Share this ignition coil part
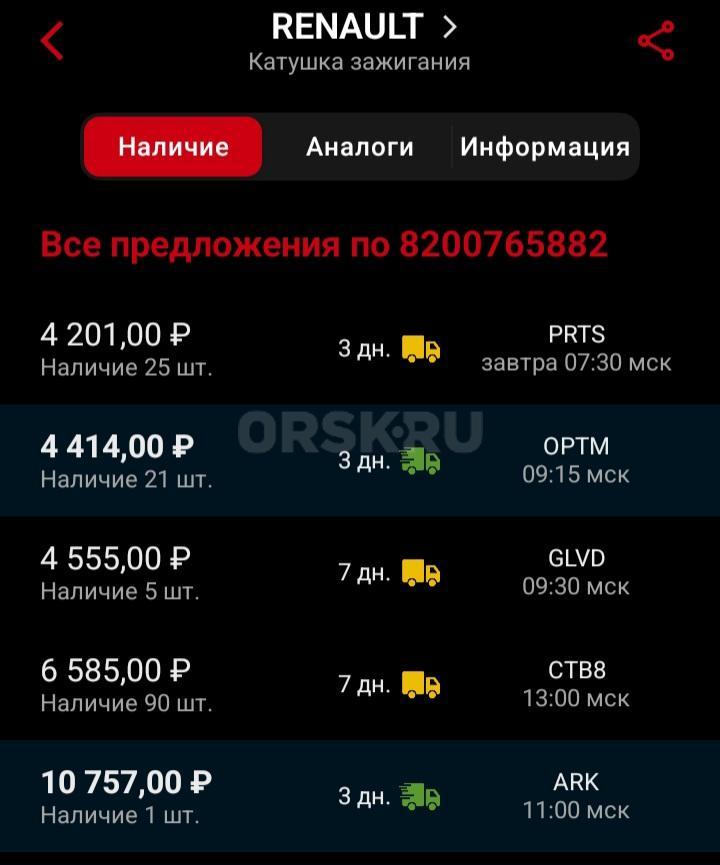The height and width of the screenshot is (865, 720). point(656,41)
